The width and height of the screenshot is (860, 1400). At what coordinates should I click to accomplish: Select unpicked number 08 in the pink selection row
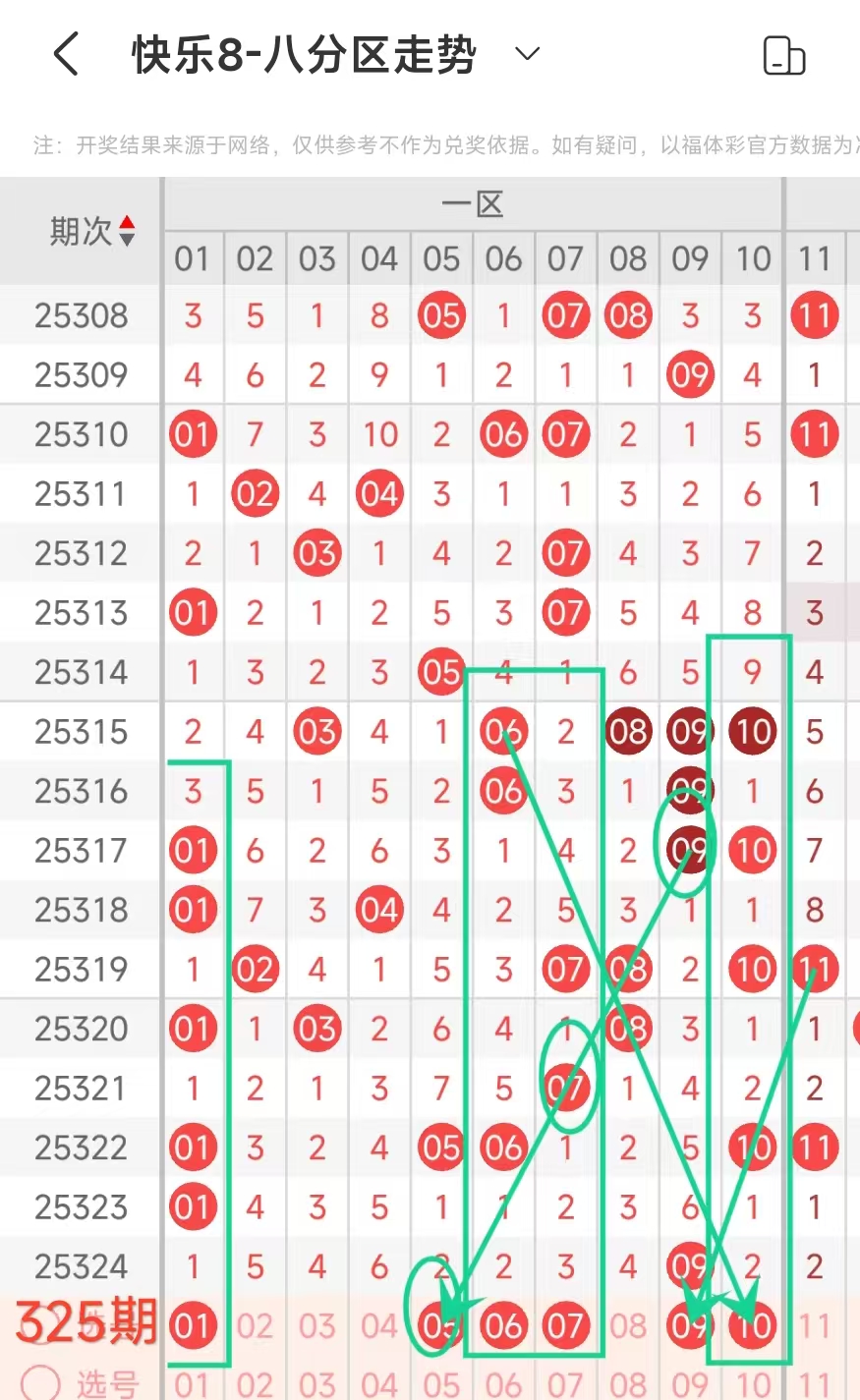628,1325
